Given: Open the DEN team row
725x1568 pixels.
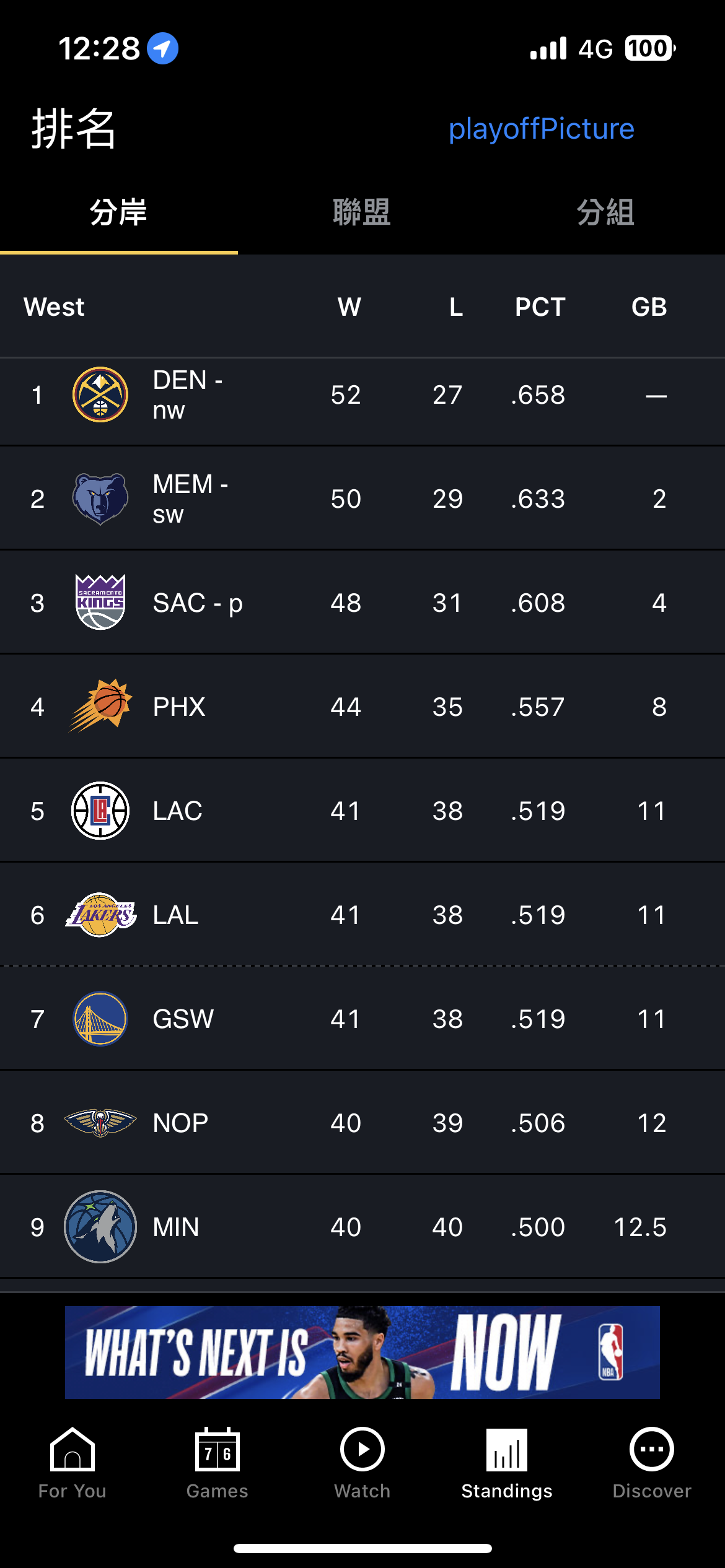Looking at the screenshot, I should tap(362, 395).
